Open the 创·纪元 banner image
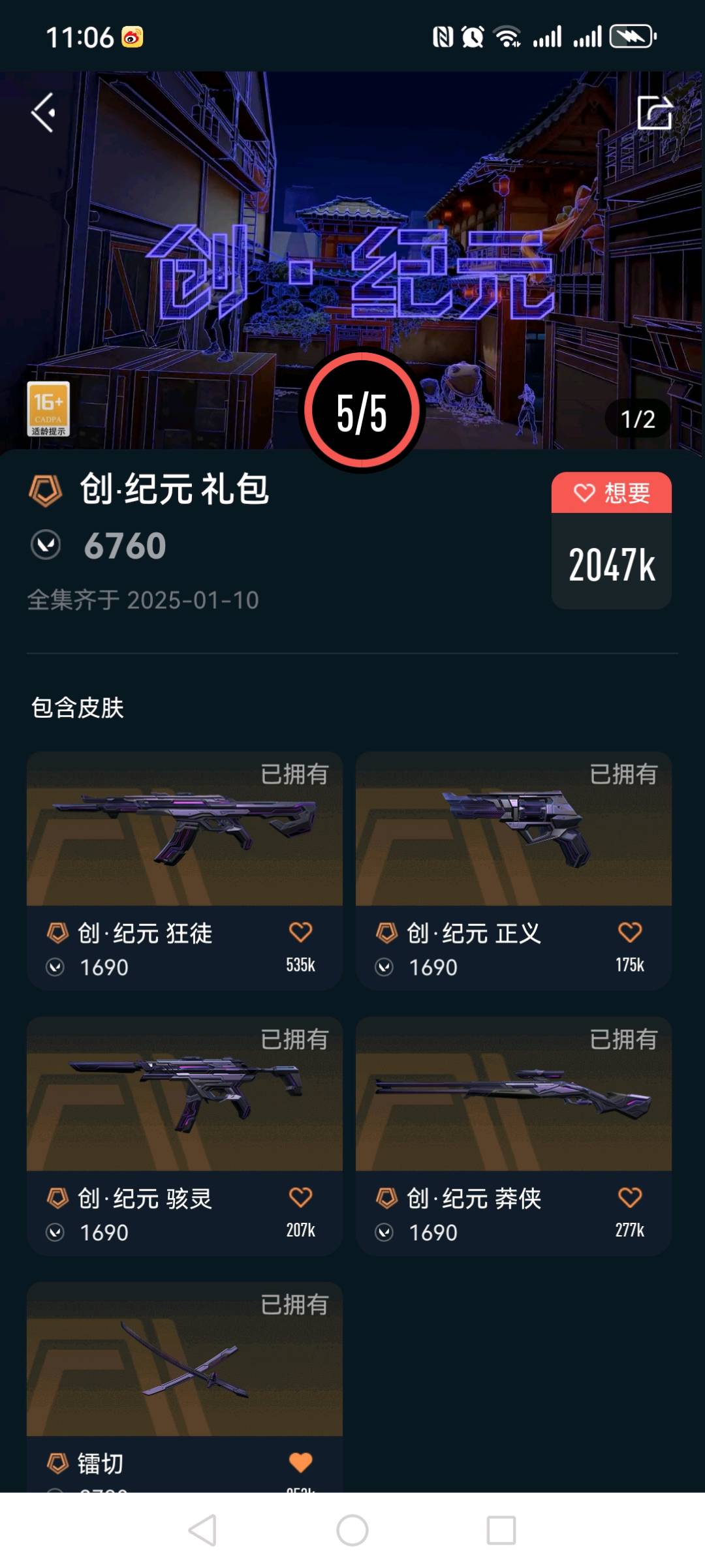 click(352, 215)
